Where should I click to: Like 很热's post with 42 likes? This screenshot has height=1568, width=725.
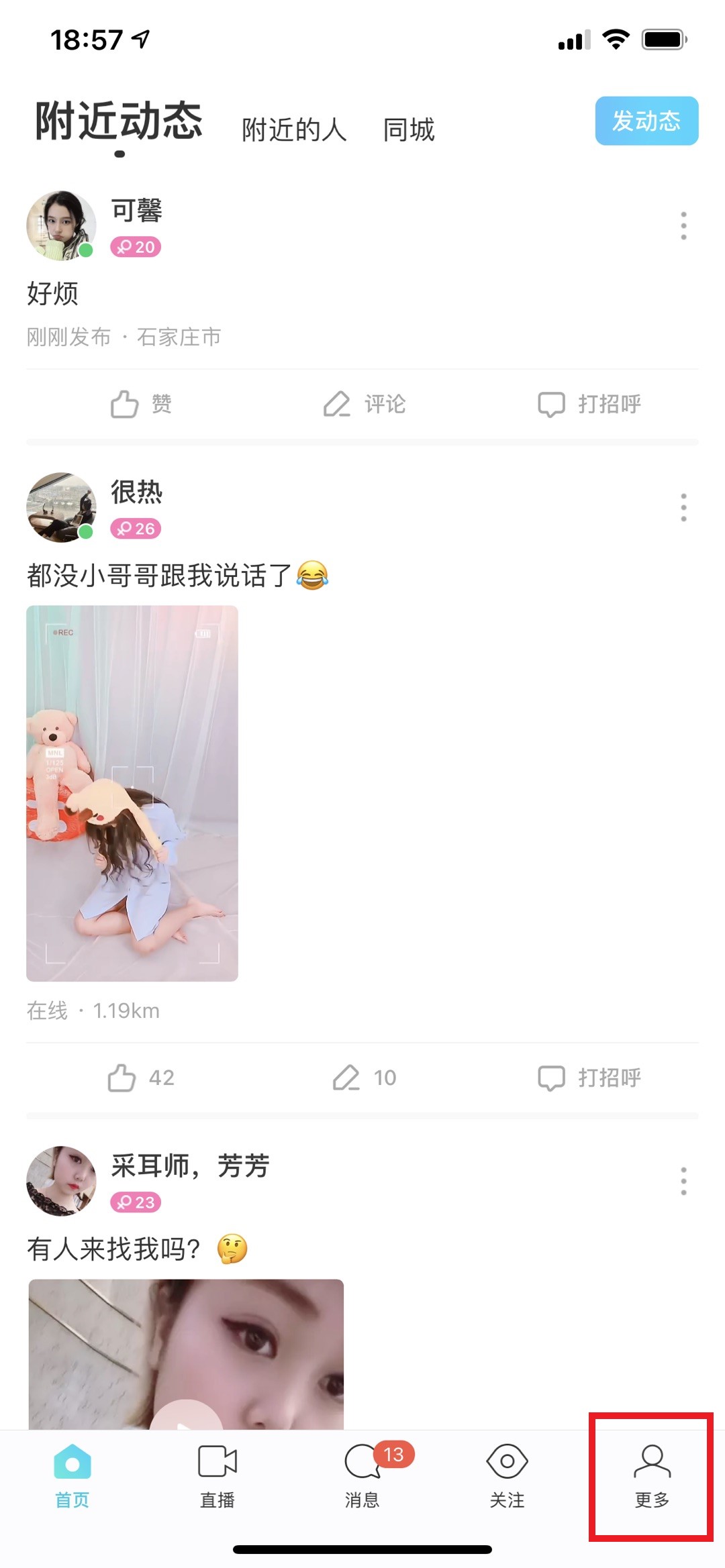click(x=141, y=1078)
